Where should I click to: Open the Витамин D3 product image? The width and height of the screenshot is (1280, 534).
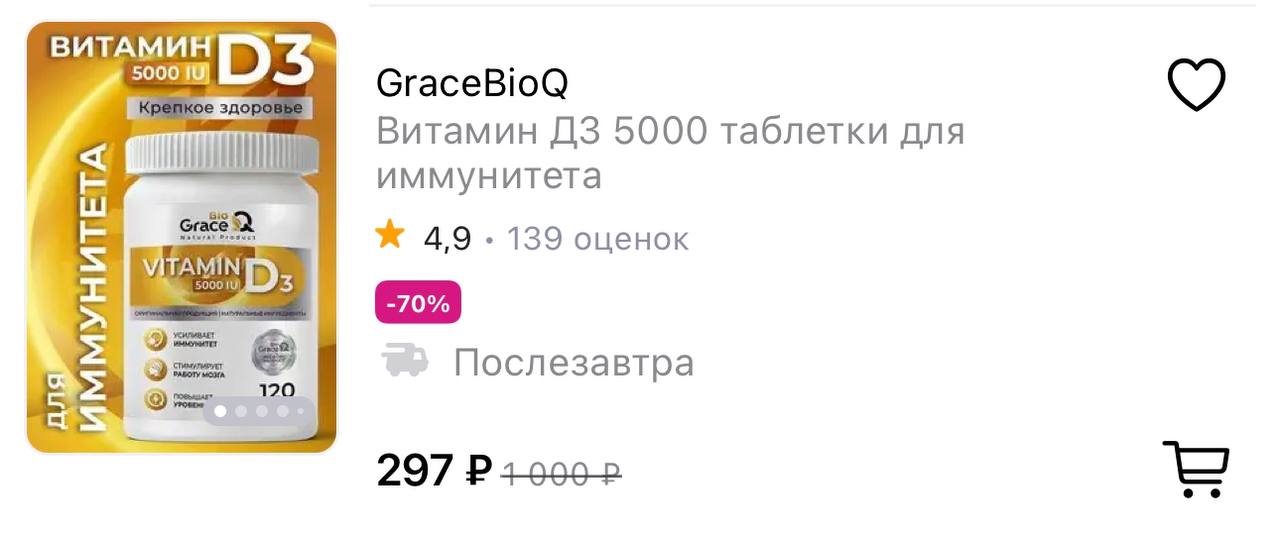pyautogui.click(x=181, y=237)
